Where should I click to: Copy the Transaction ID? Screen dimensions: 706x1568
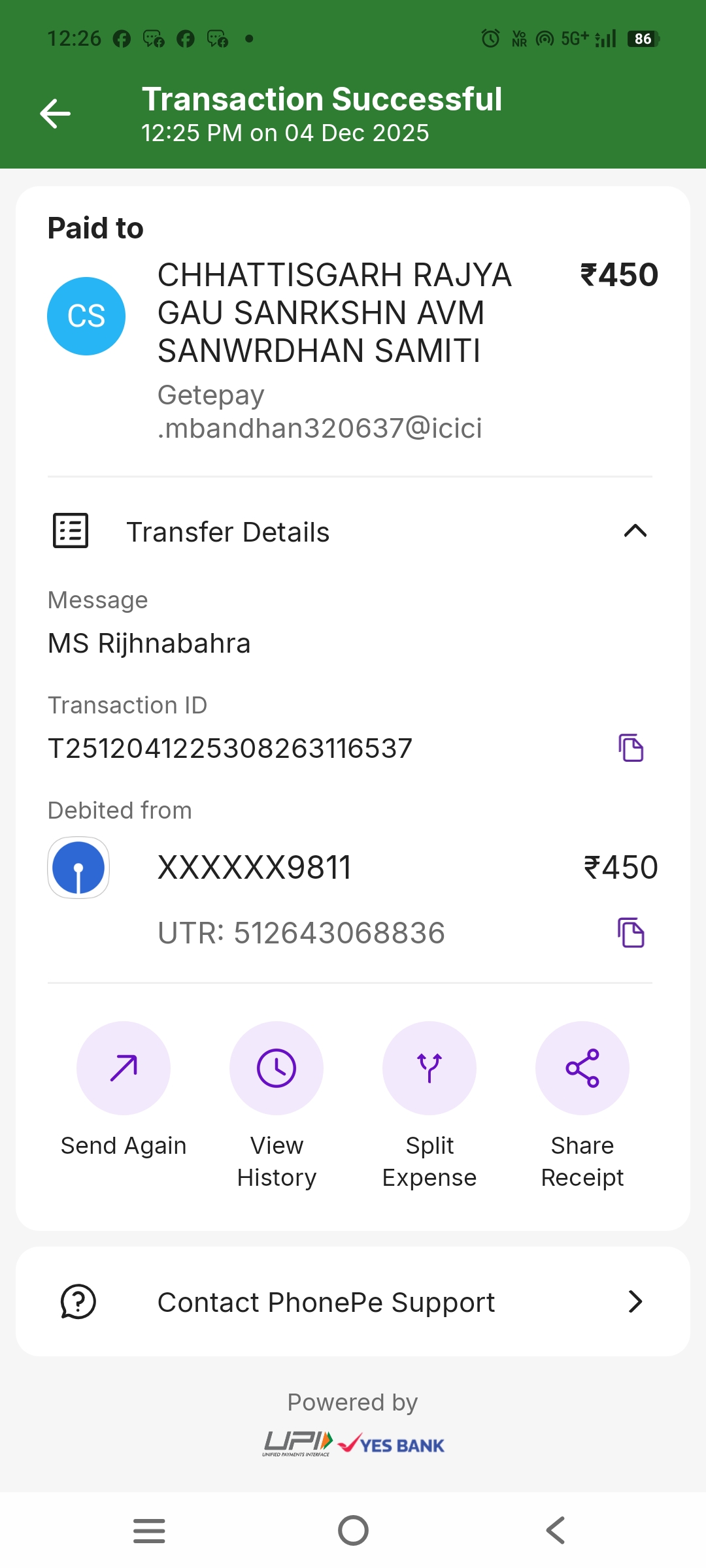(631, 748)
